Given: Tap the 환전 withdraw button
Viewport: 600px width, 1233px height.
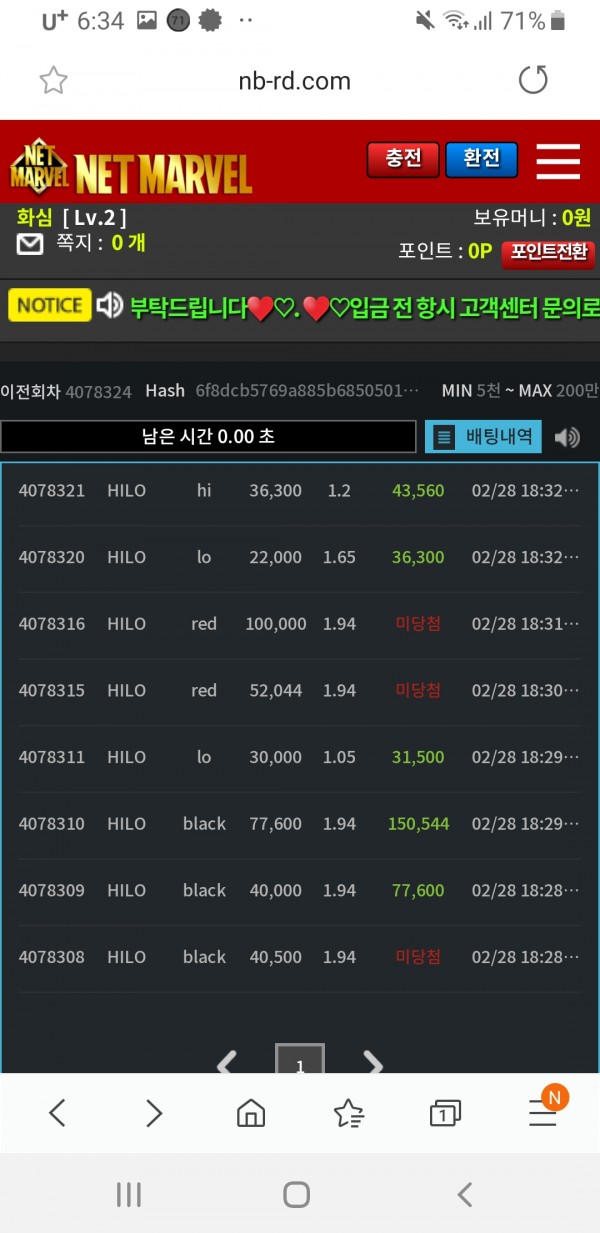Looking at the screenshot, I should coord(481,159).
